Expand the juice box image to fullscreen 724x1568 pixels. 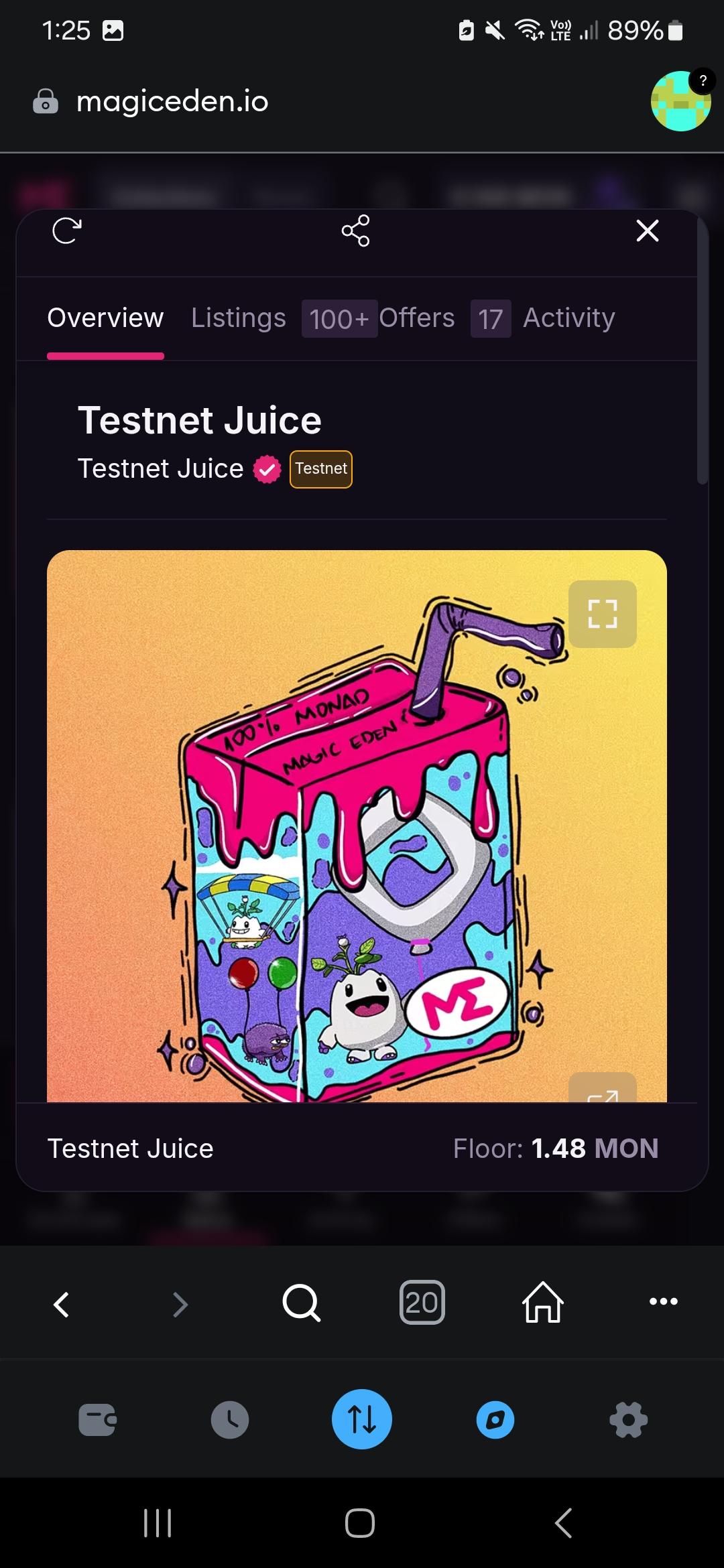602,614
